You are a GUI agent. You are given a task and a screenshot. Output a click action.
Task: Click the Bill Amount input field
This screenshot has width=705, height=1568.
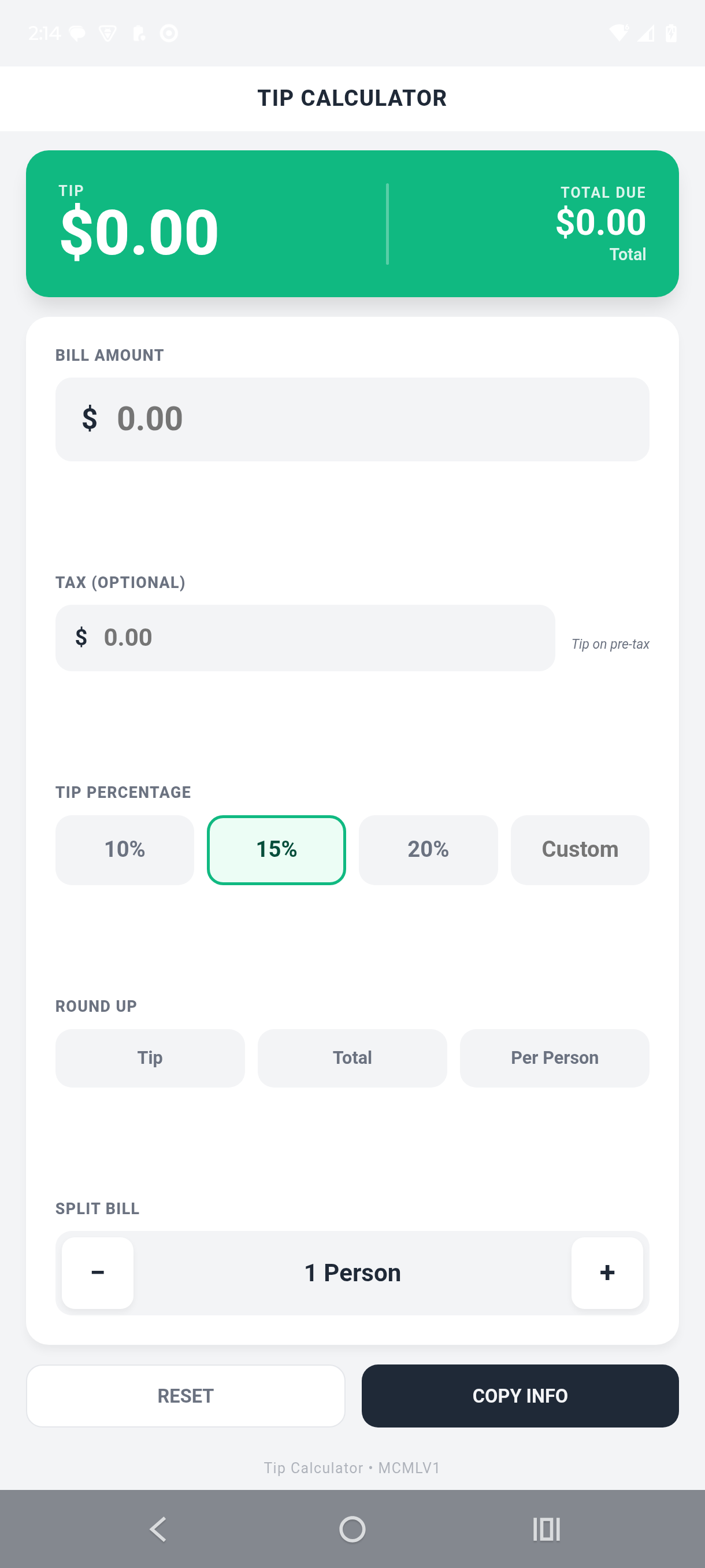[x=352, y=418]
